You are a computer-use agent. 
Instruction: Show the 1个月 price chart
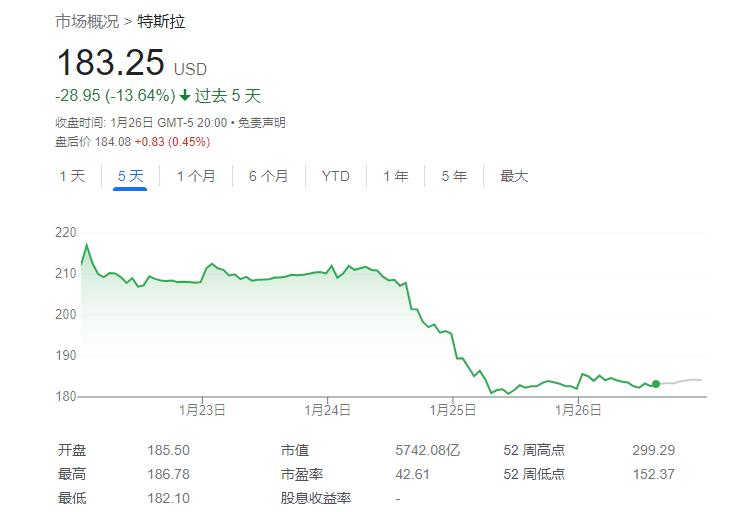[x=196, y=176]
